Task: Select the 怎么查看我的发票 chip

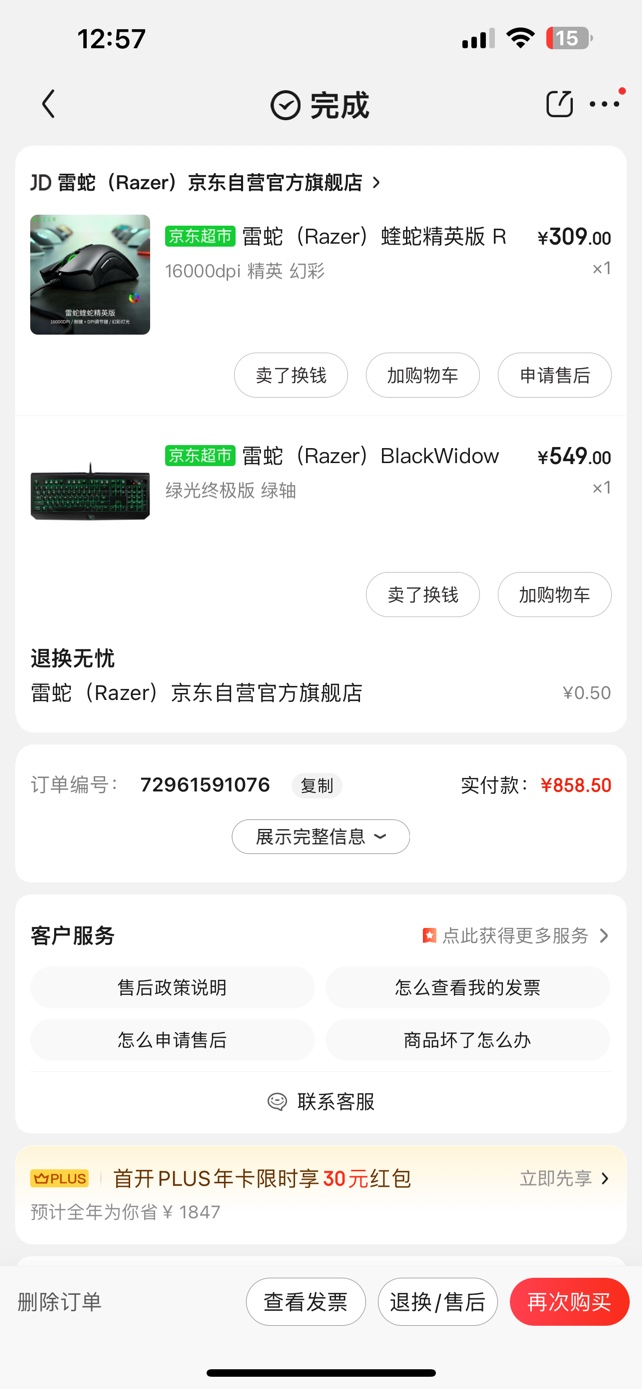Action: (467, 988)
